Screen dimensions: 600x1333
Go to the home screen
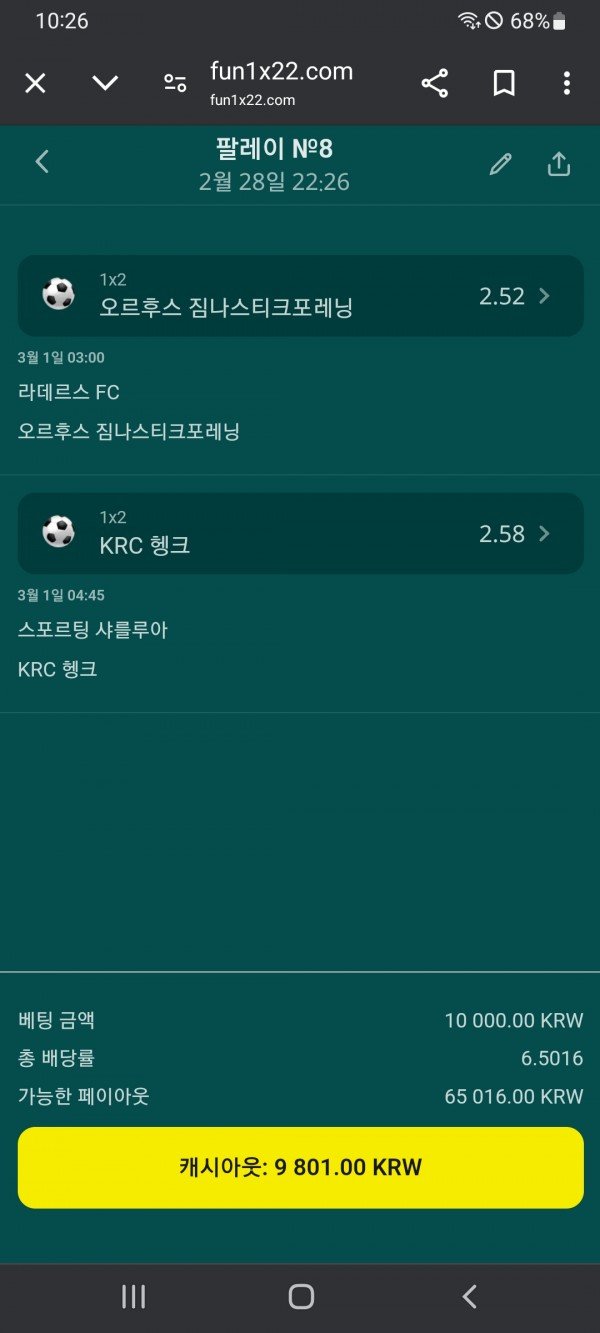pyautogui.click(x=301, y=1297)
